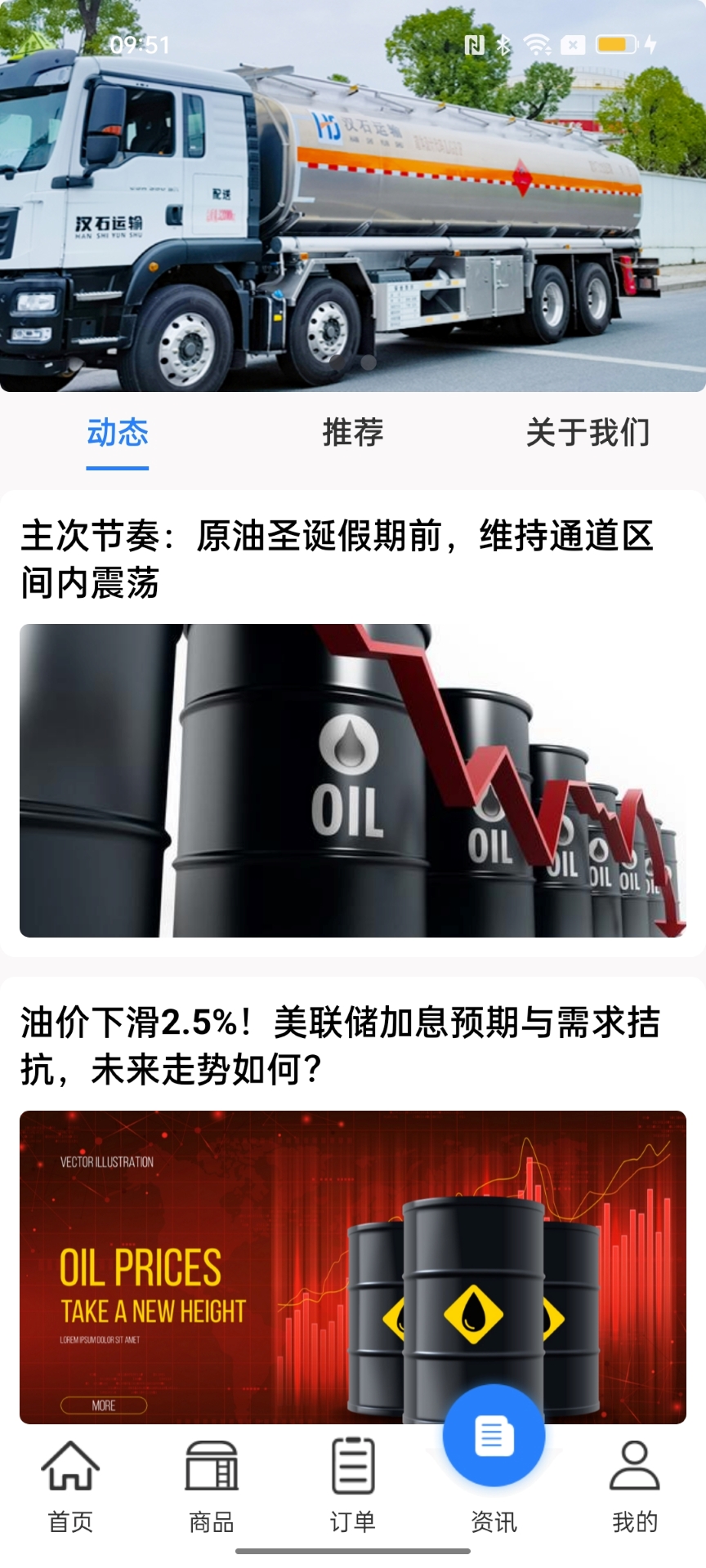This screenshot has height=1568, width=706.
Task: Switch to the 动态 tab
Action: 118,433
